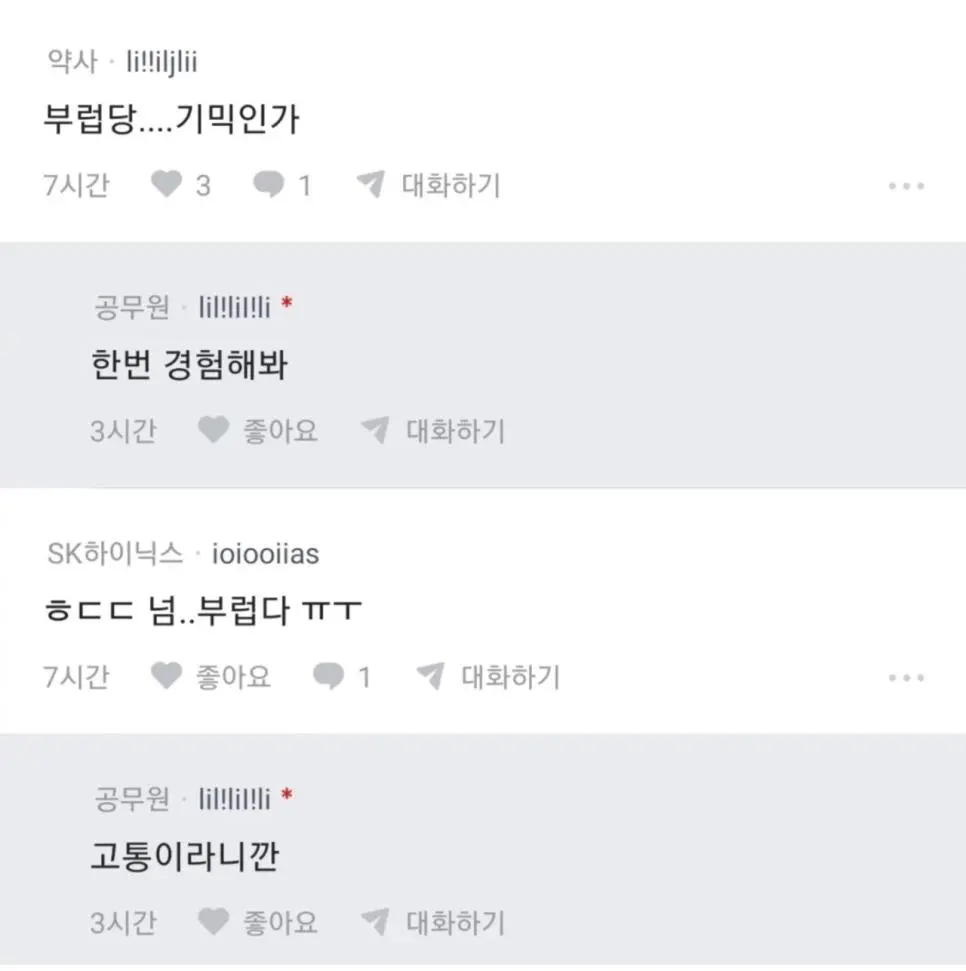Tap 대화하기 on the 약사 comment
966x971 pixels.
[429, 185]
